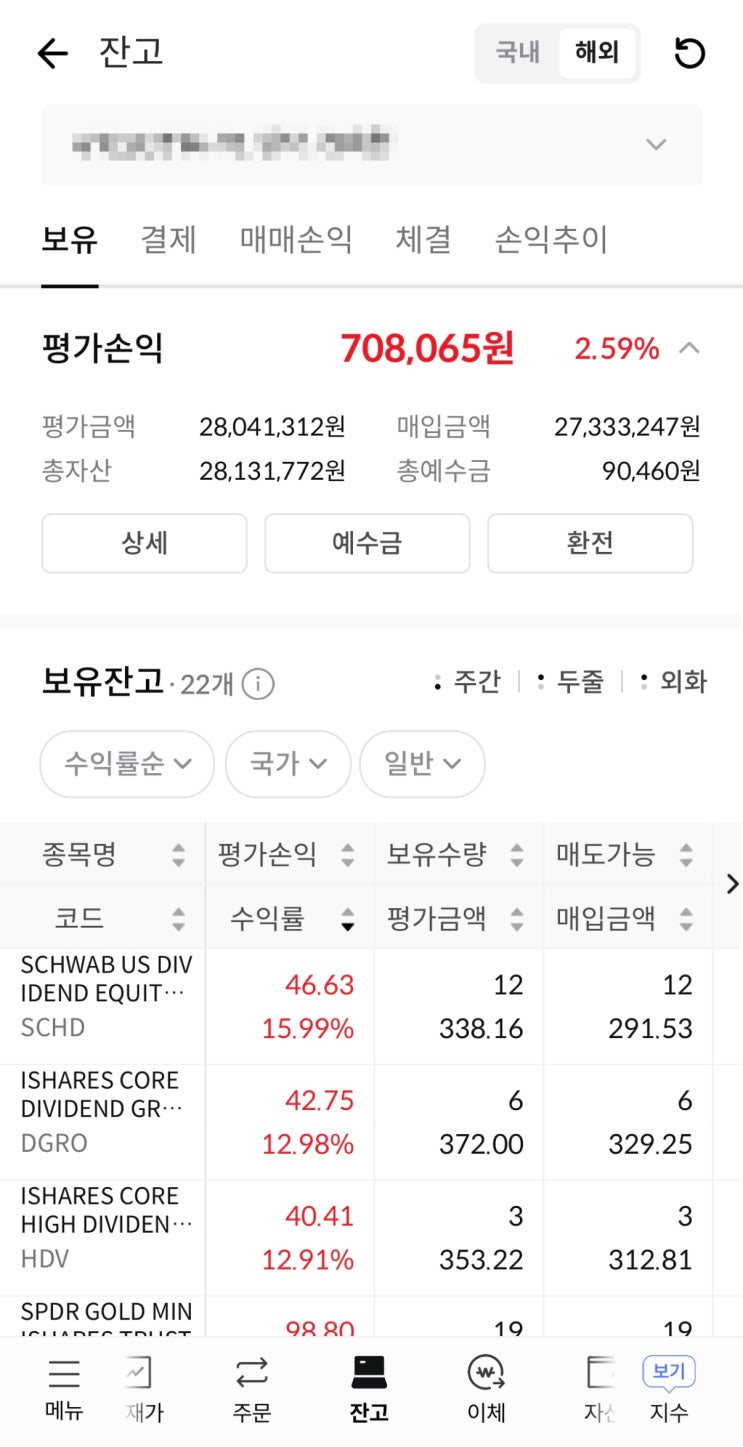Open the 국가 filter dropdown
Screen dimensions: 743x1447
point(288,764)
